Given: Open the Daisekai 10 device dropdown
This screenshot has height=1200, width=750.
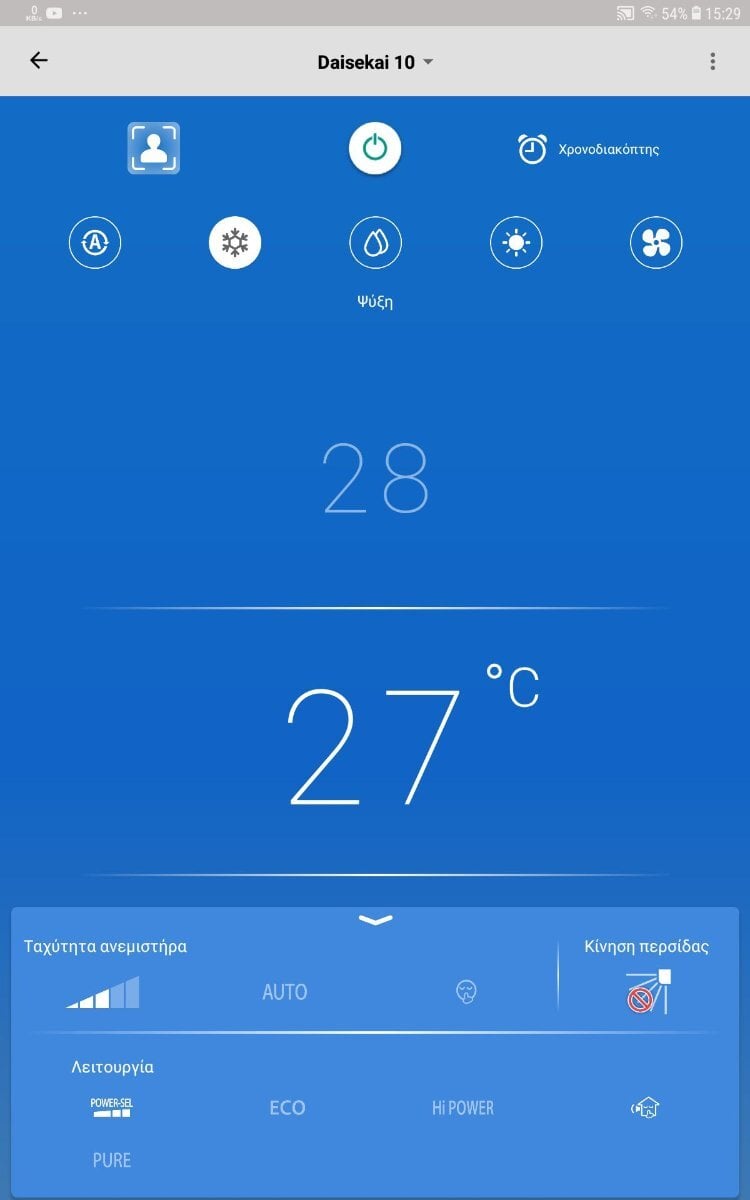Looking at the screenshot, I should coord(375,62).
